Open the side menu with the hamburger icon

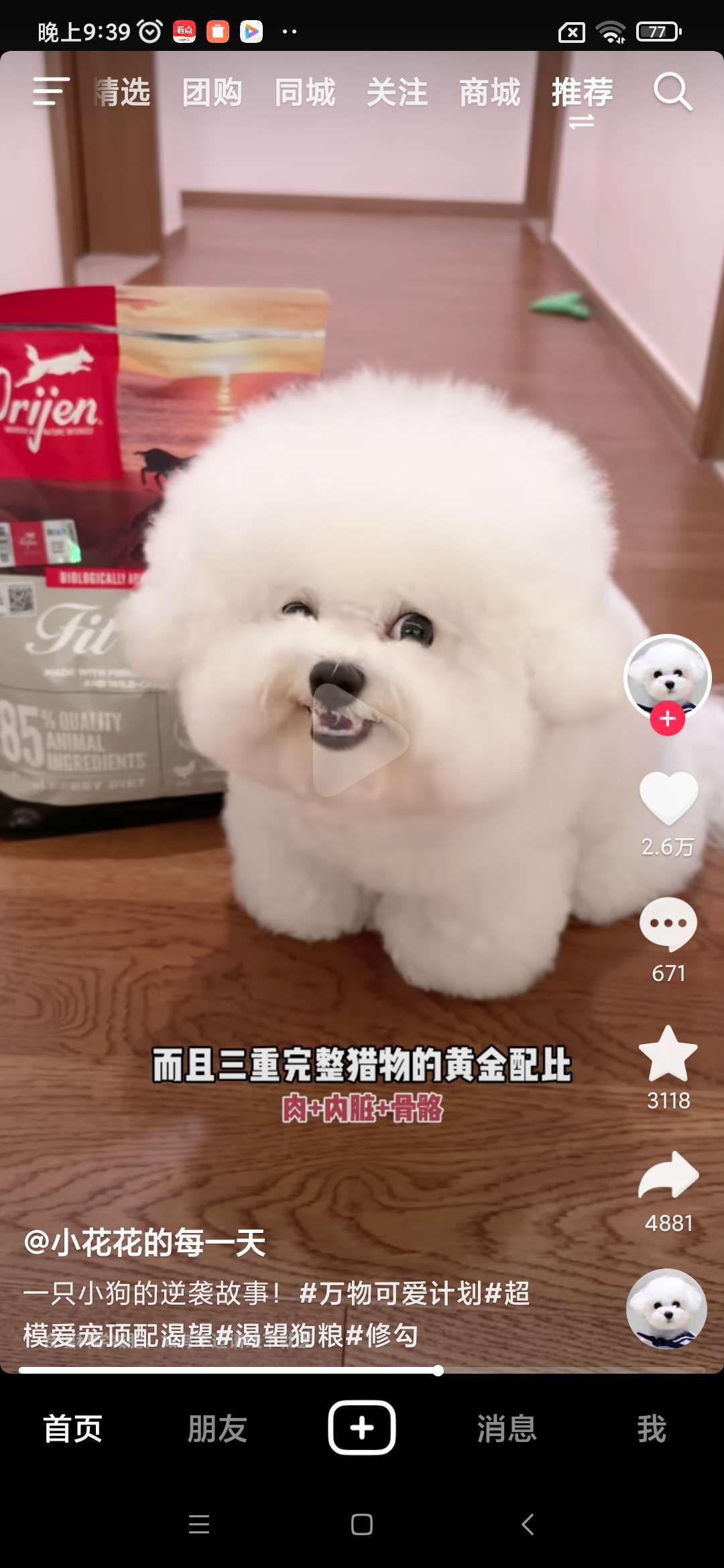(x=51, y=92)
